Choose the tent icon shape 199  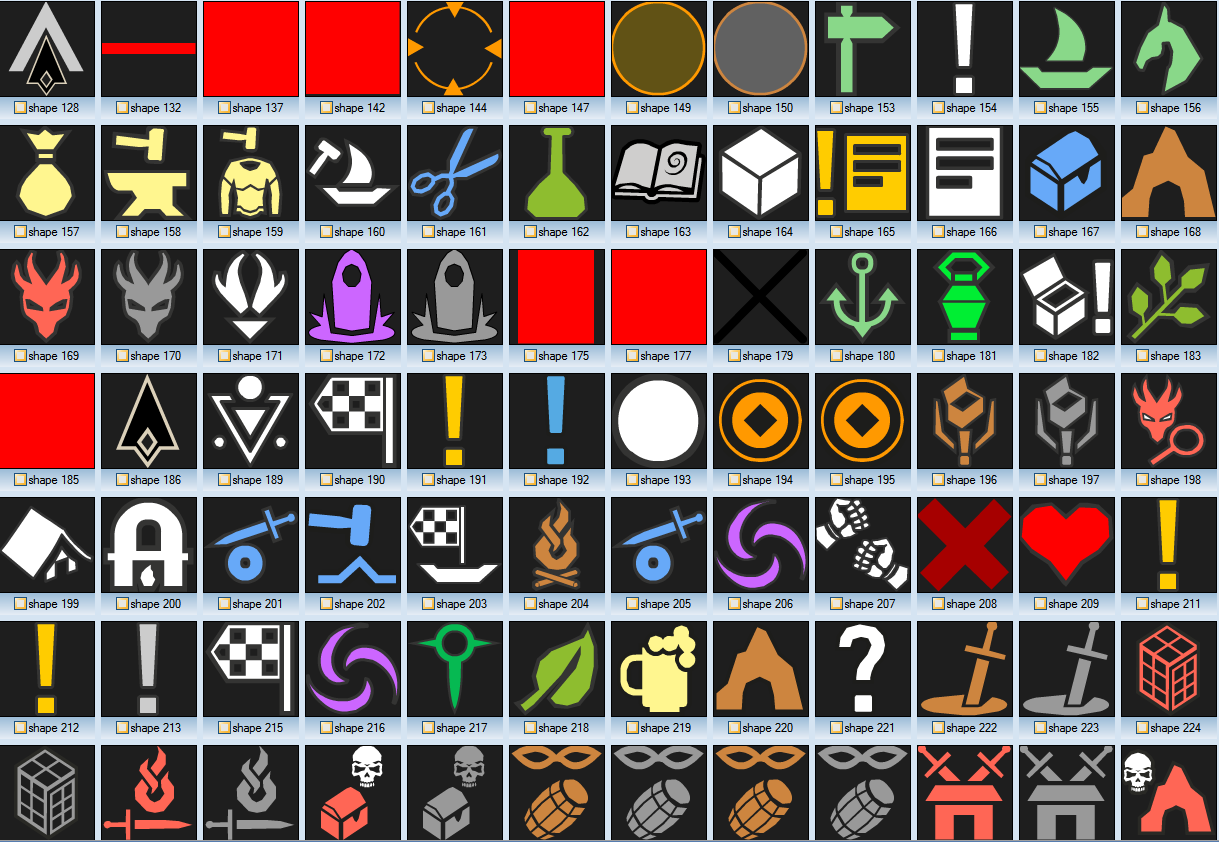[47, 545]
